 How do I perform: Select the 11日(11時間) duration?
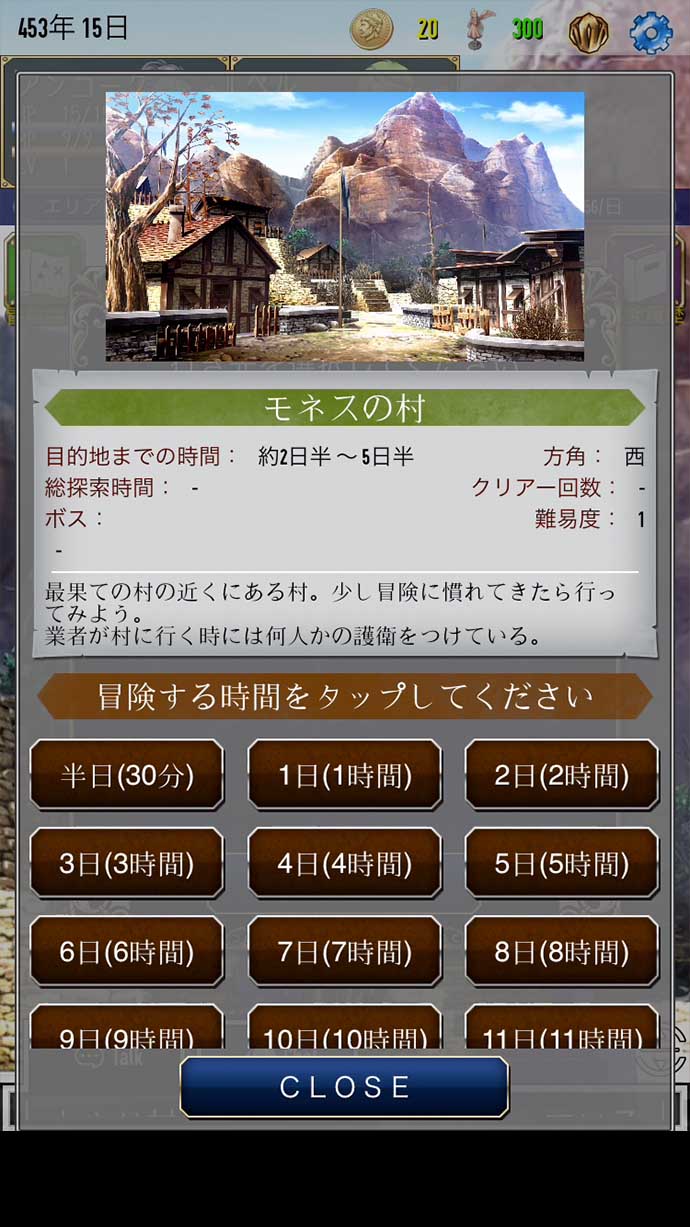pos(562,1030)
